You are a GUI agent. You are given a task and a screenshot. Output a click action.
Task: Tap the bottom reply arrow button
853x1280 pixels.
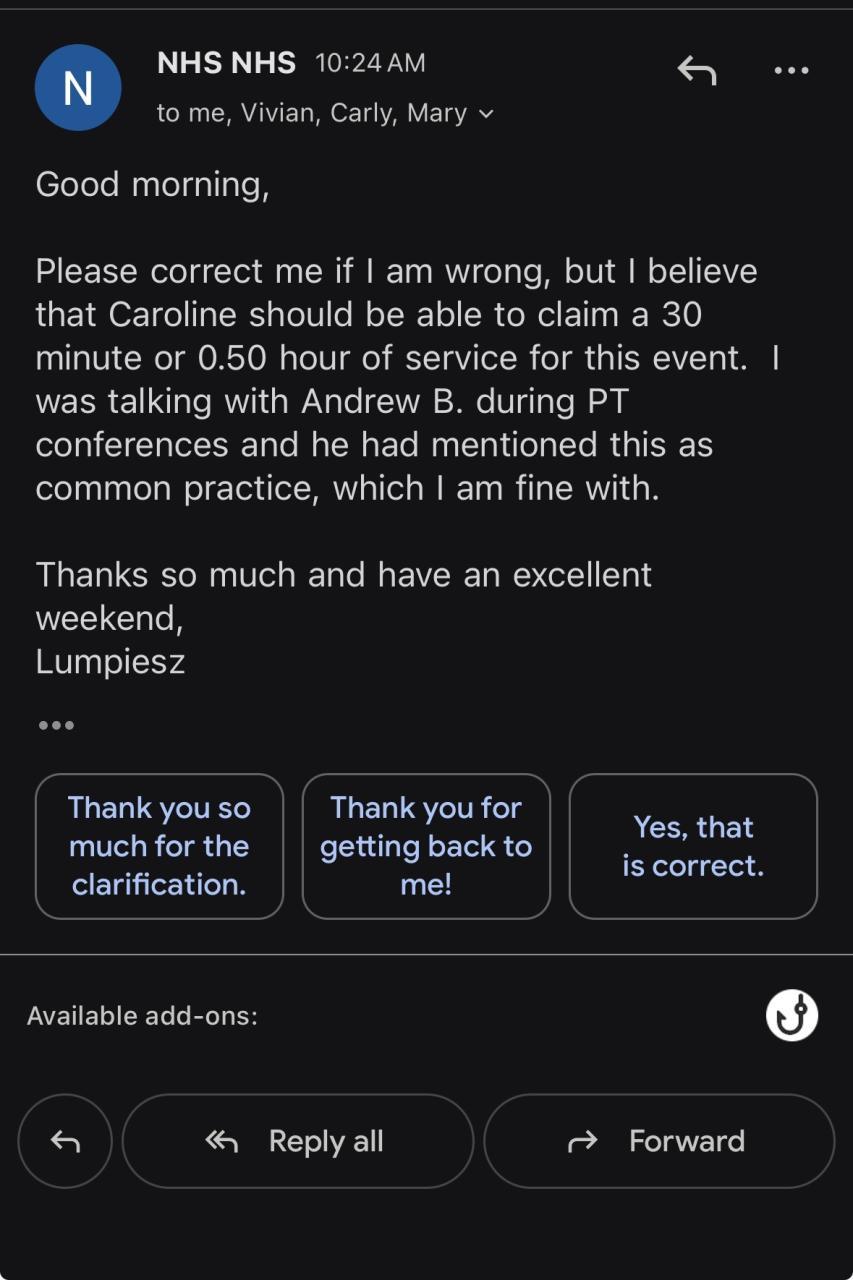(x=65, y=1141)
